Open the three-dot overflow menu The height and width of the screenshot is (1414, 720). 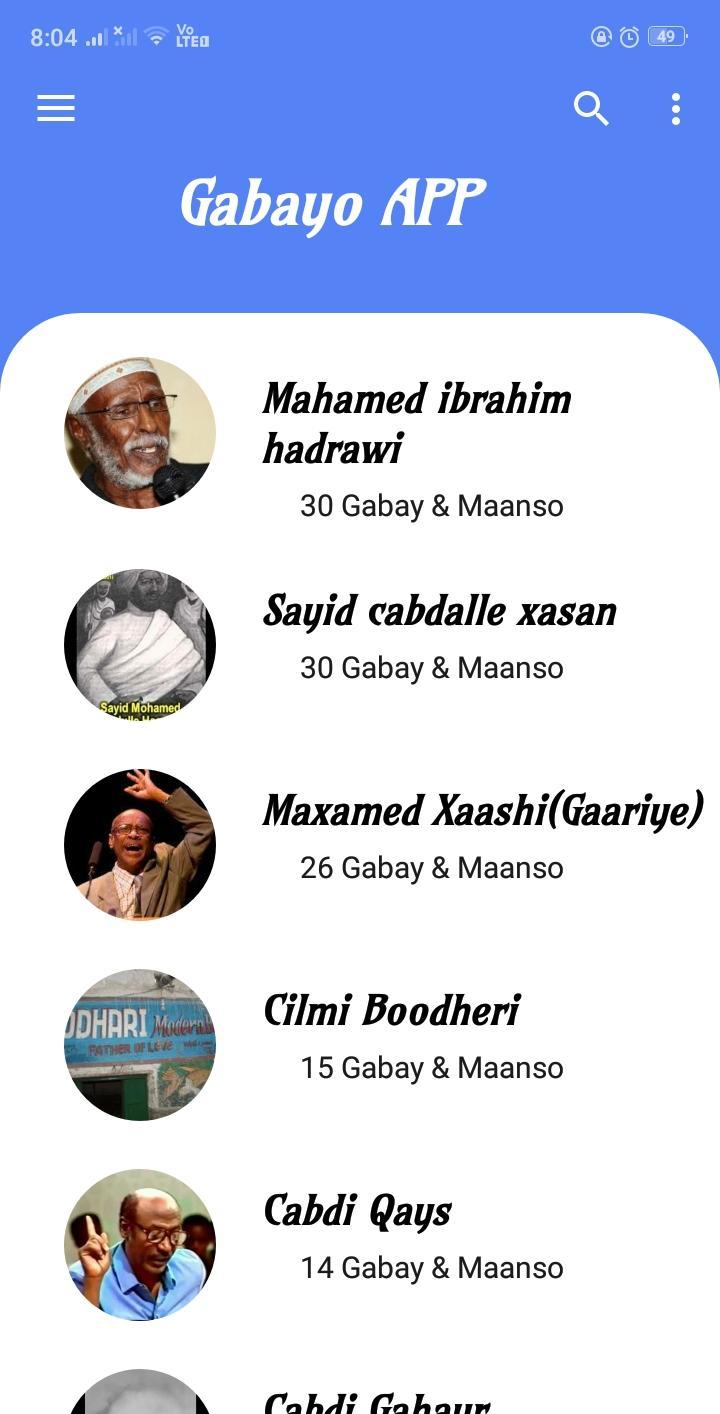click(676, 108)
